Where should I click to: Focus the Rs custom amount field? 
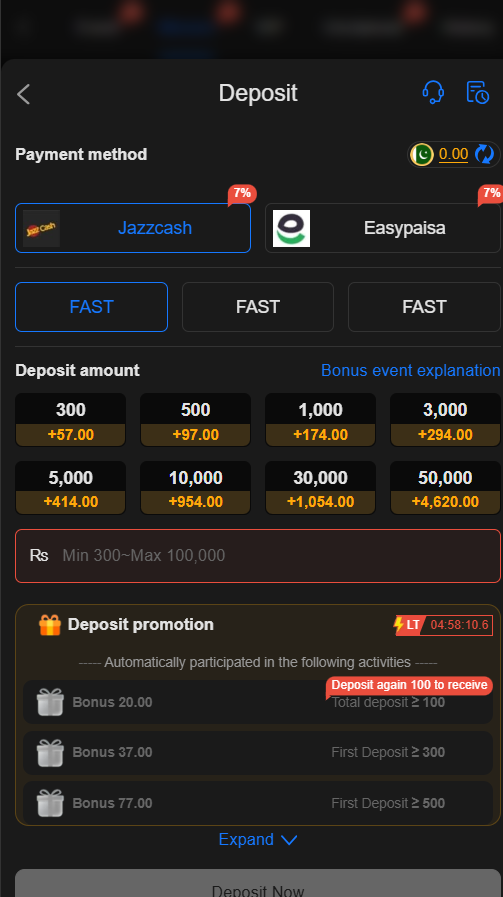tap(258, 555)
